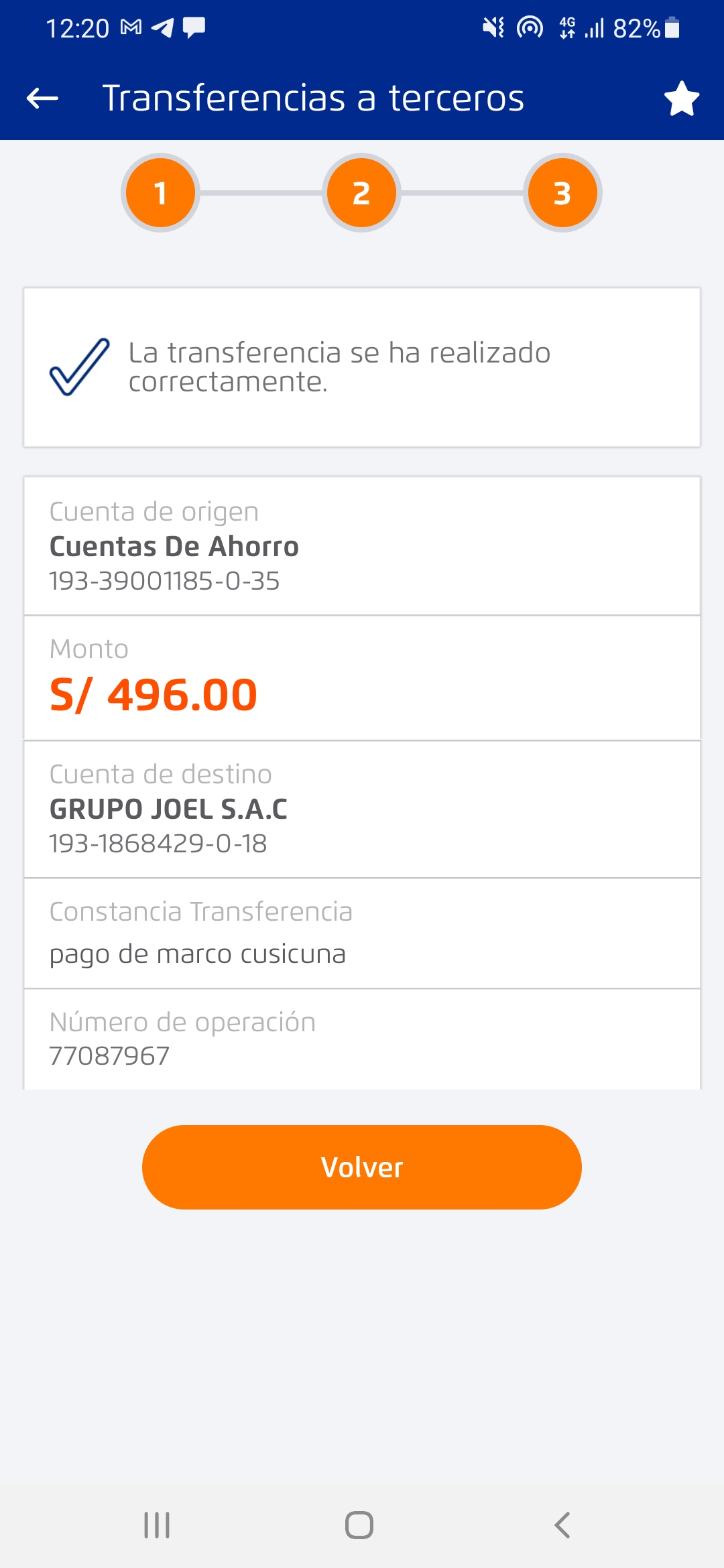Image resolution: width=724 pixels, height=1568 pixels.
Task: Go to the phone's home screen
Action: (359, 1525)
